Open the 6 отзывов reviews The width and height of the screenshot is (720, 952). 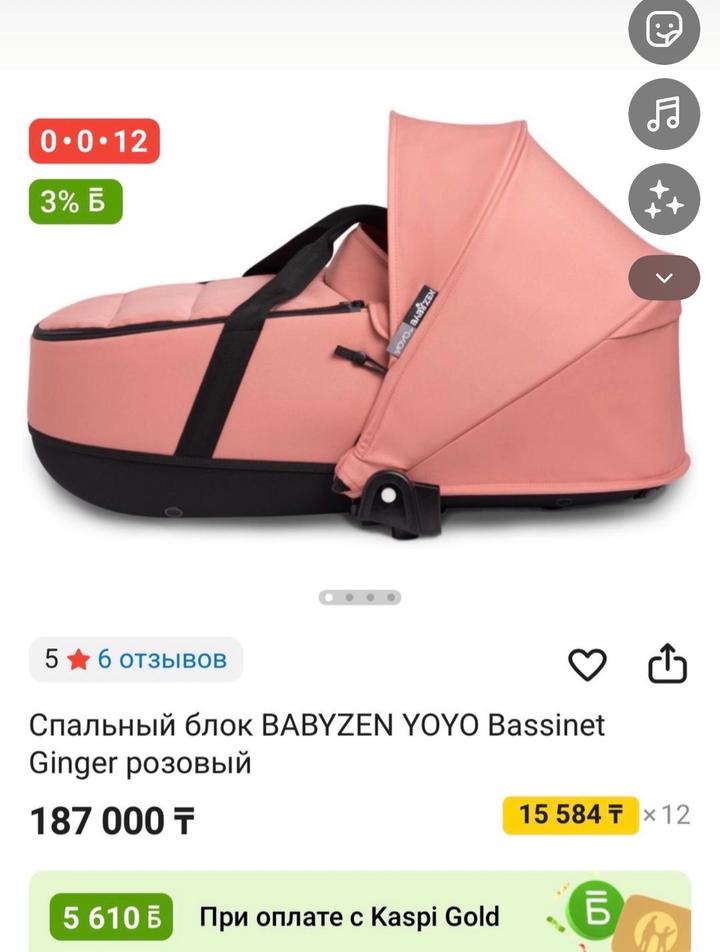161,660
